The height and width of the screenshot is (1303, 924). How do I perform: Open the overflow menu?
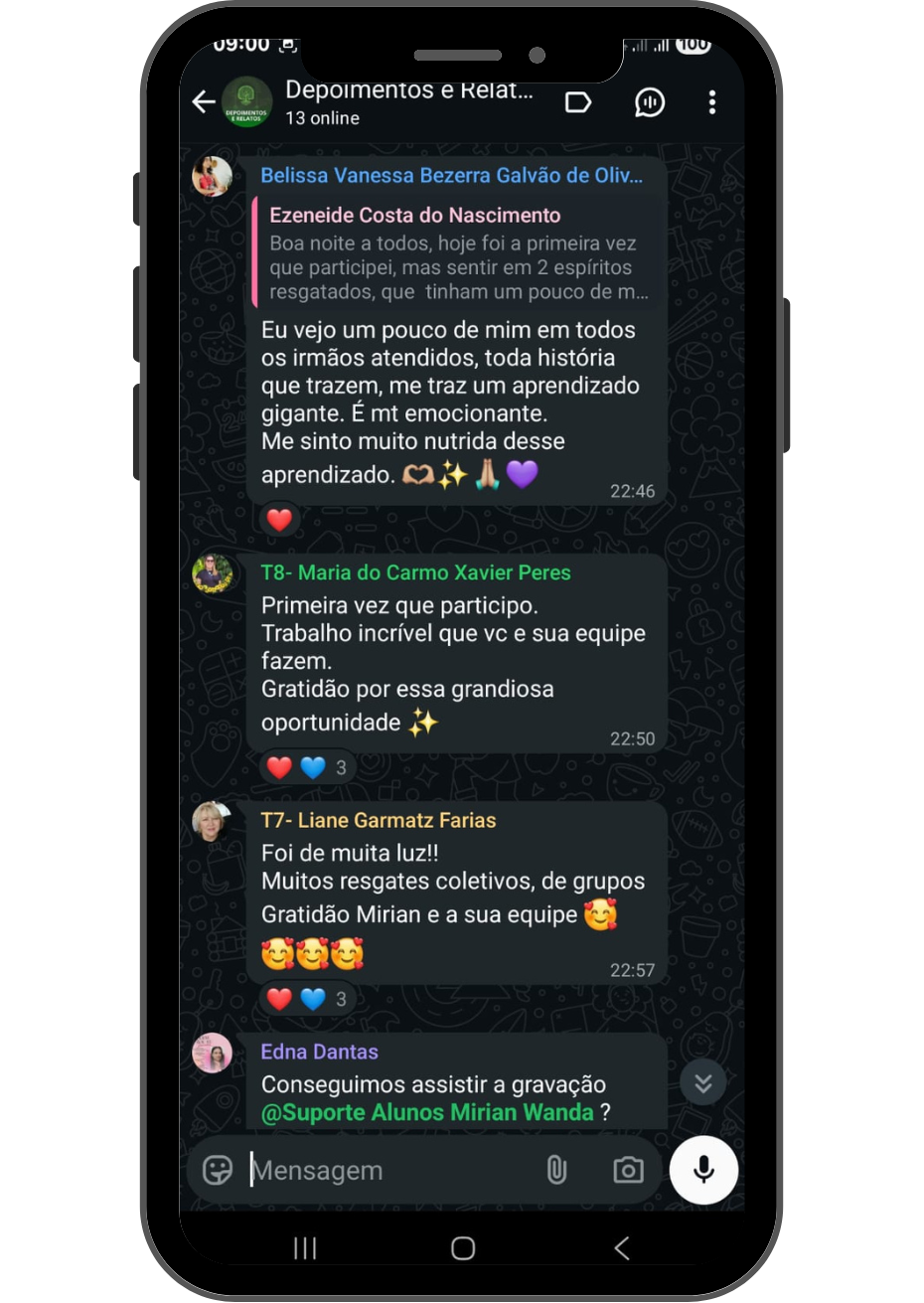711,102
